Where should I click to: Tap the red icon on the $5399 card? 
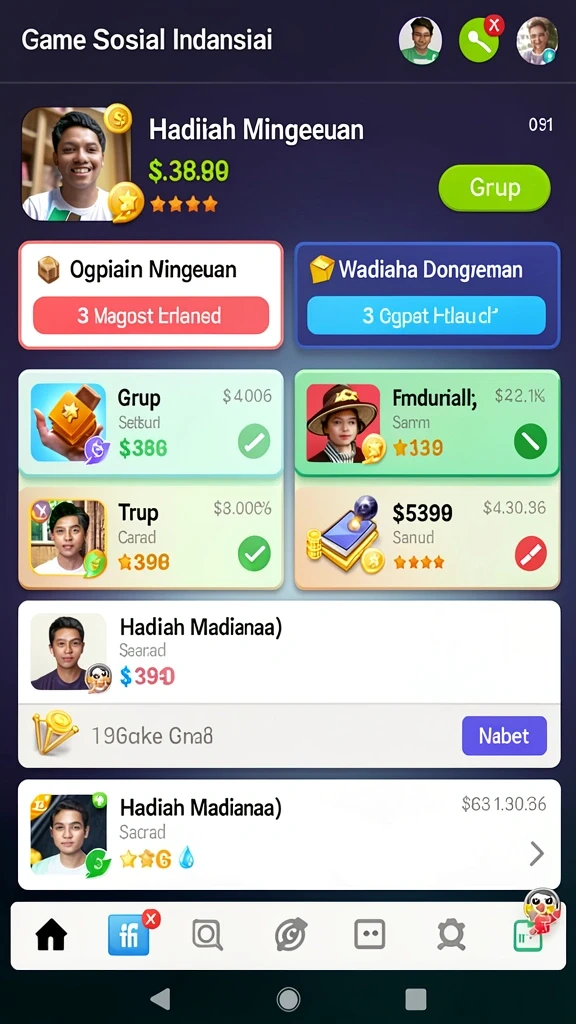coord(530,554)
